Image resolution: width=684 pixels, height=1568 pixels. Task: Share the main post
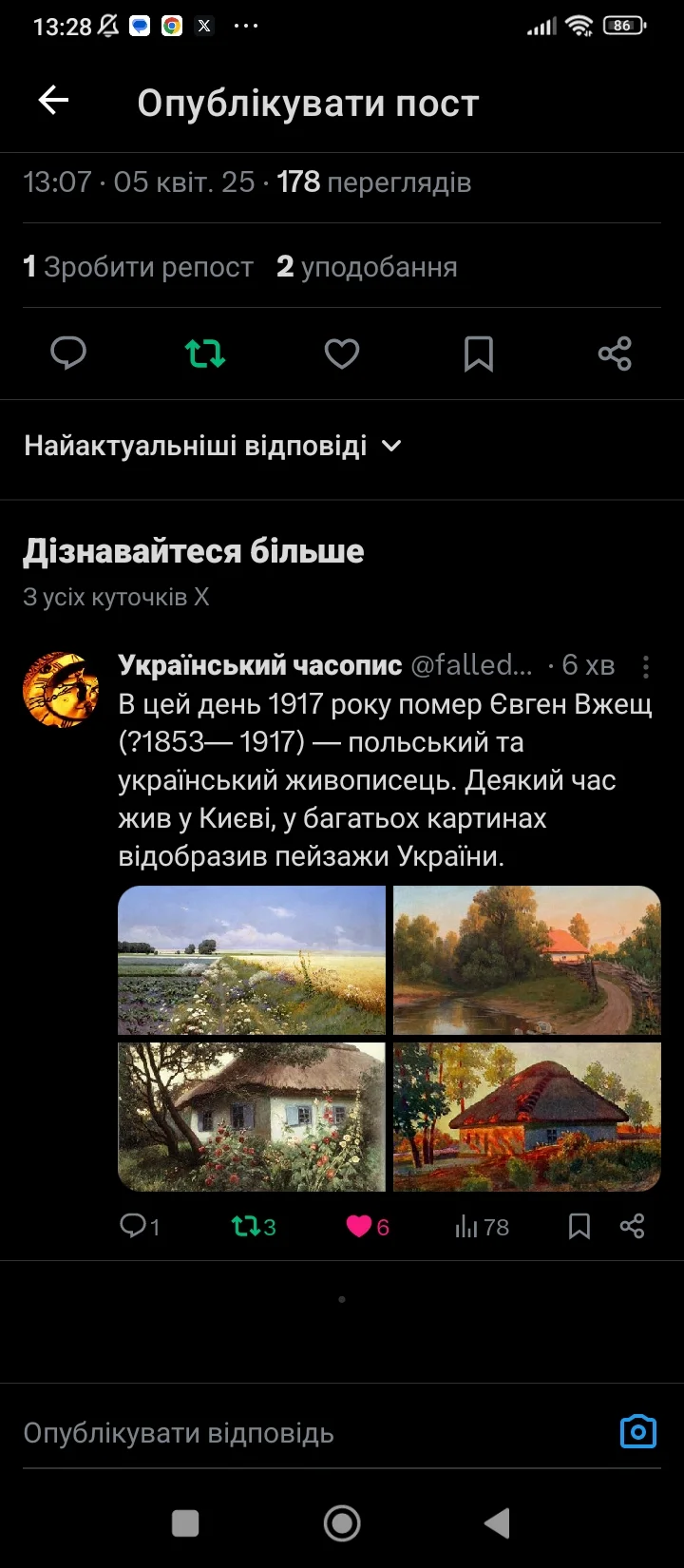coord(615,354)
